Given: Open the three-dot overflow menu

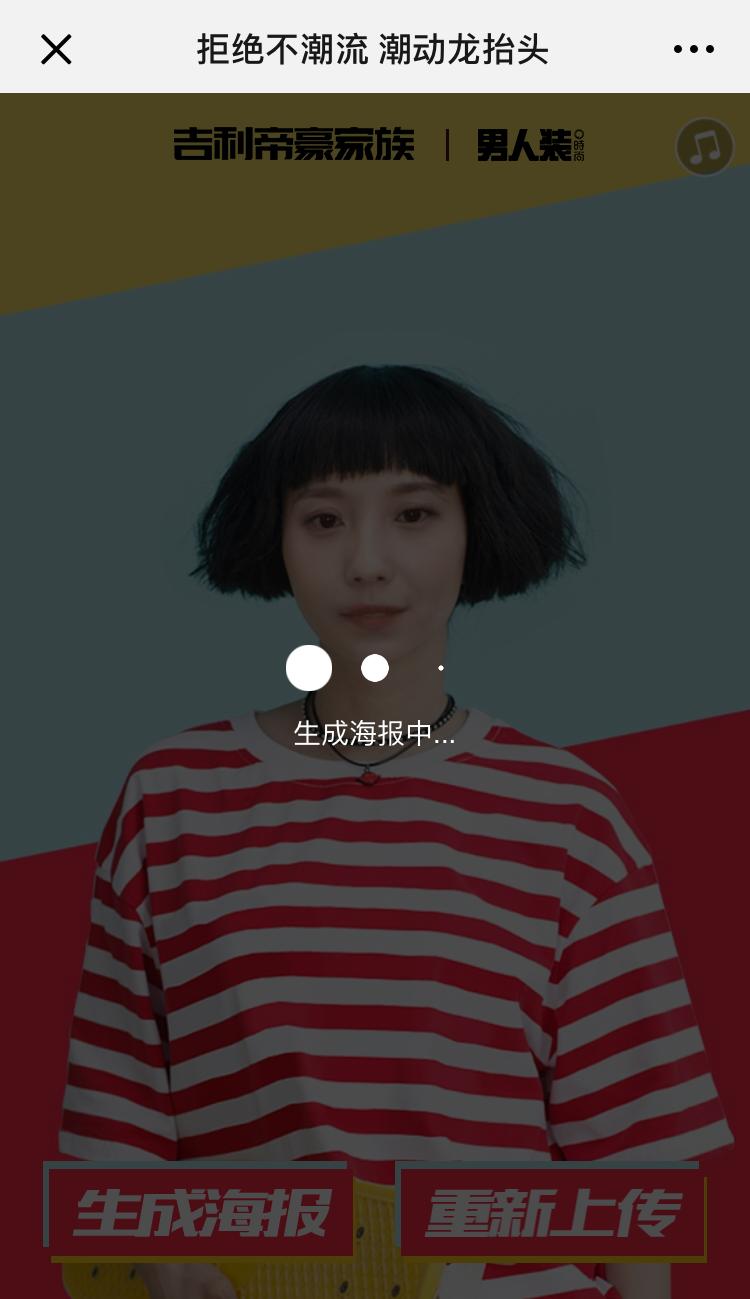Looking at the screenshot, I should (693, 49).
